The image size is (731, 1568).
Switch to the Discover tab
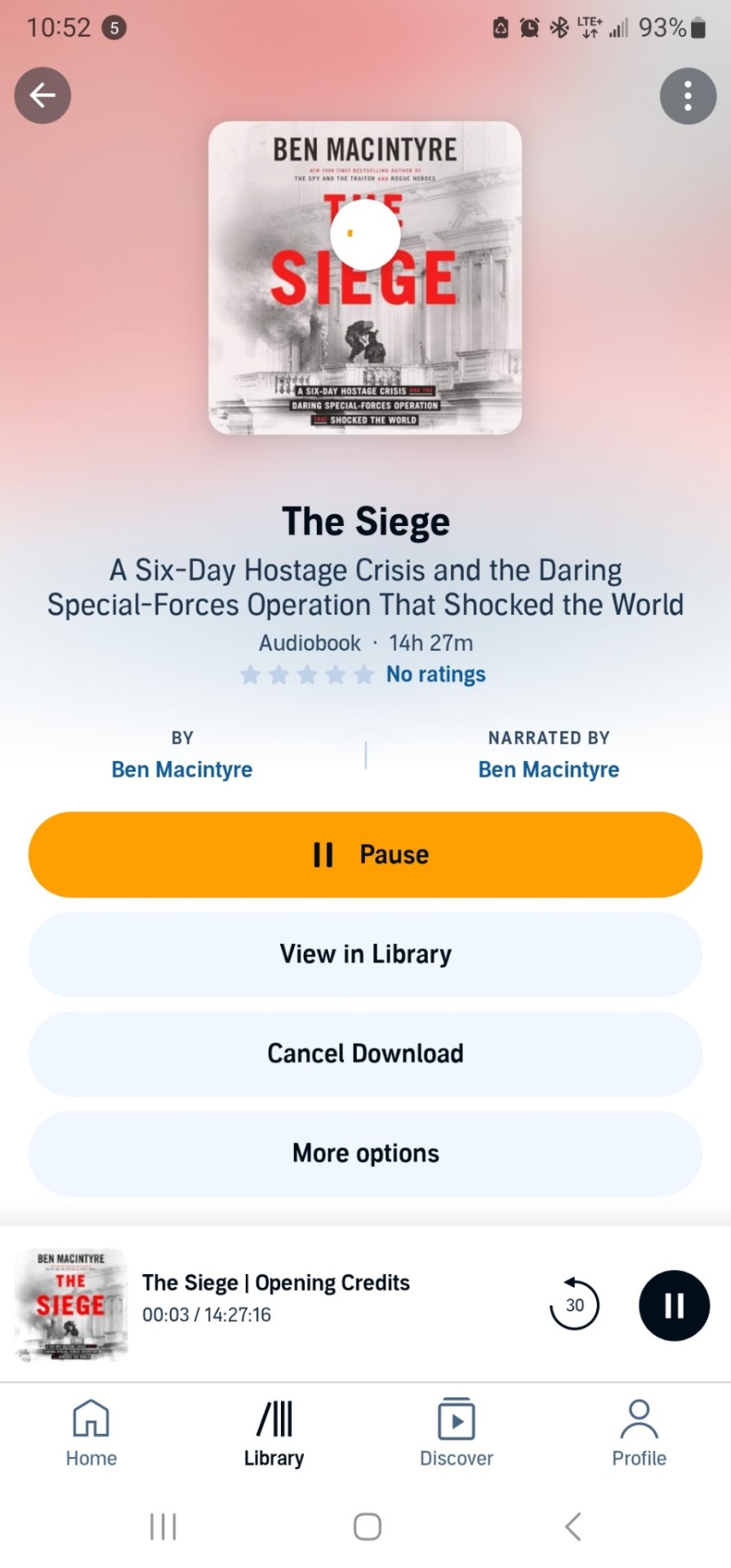click(x=457, y=1434)
